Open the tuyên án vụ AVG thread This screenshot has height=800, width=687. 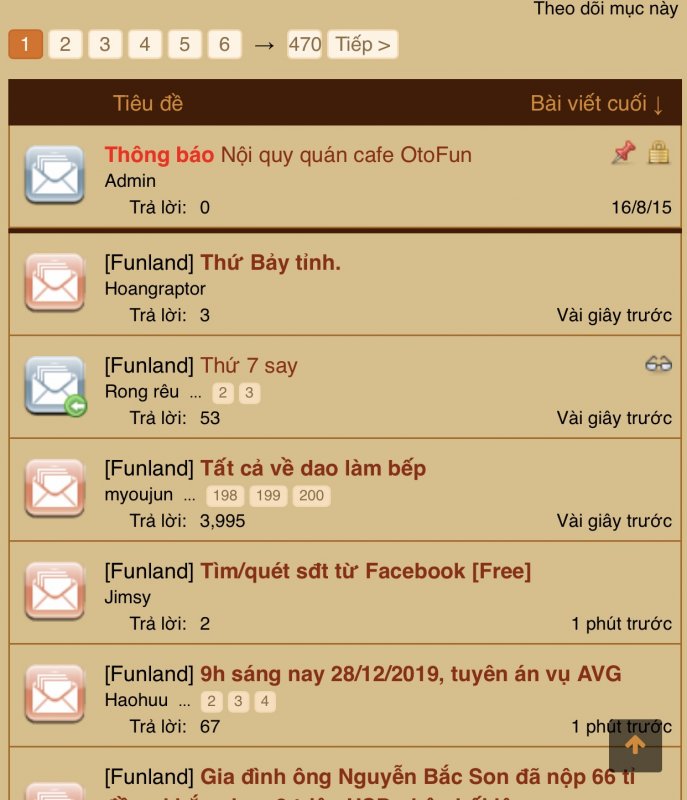410,674
